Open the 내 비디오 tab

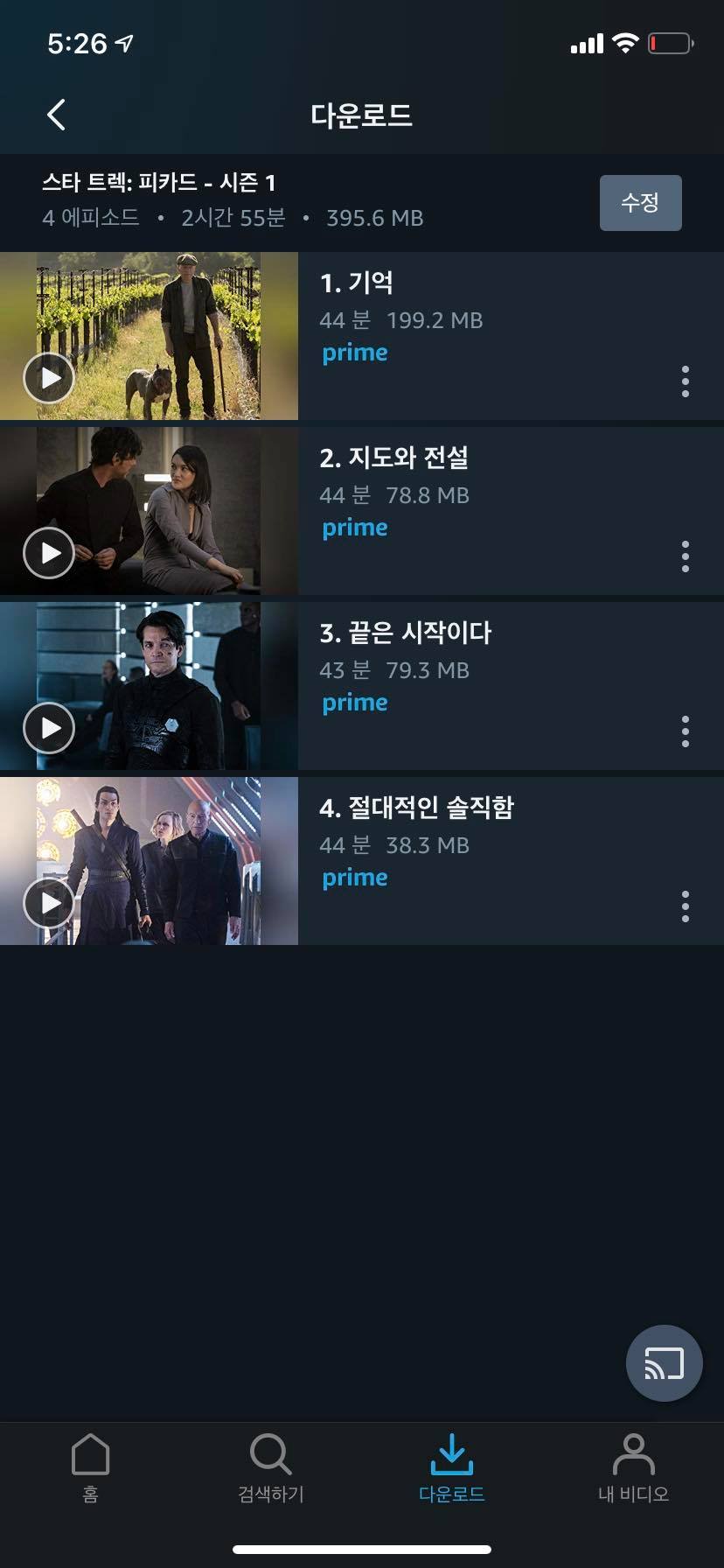click(633, 1468)
